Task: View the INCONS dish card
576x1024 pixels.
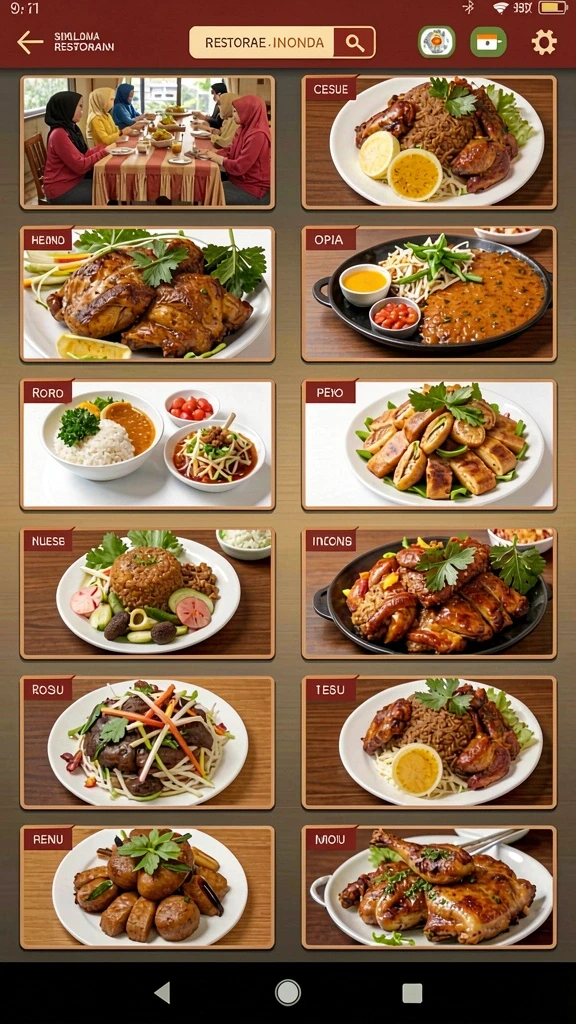Action: point(429,594)
